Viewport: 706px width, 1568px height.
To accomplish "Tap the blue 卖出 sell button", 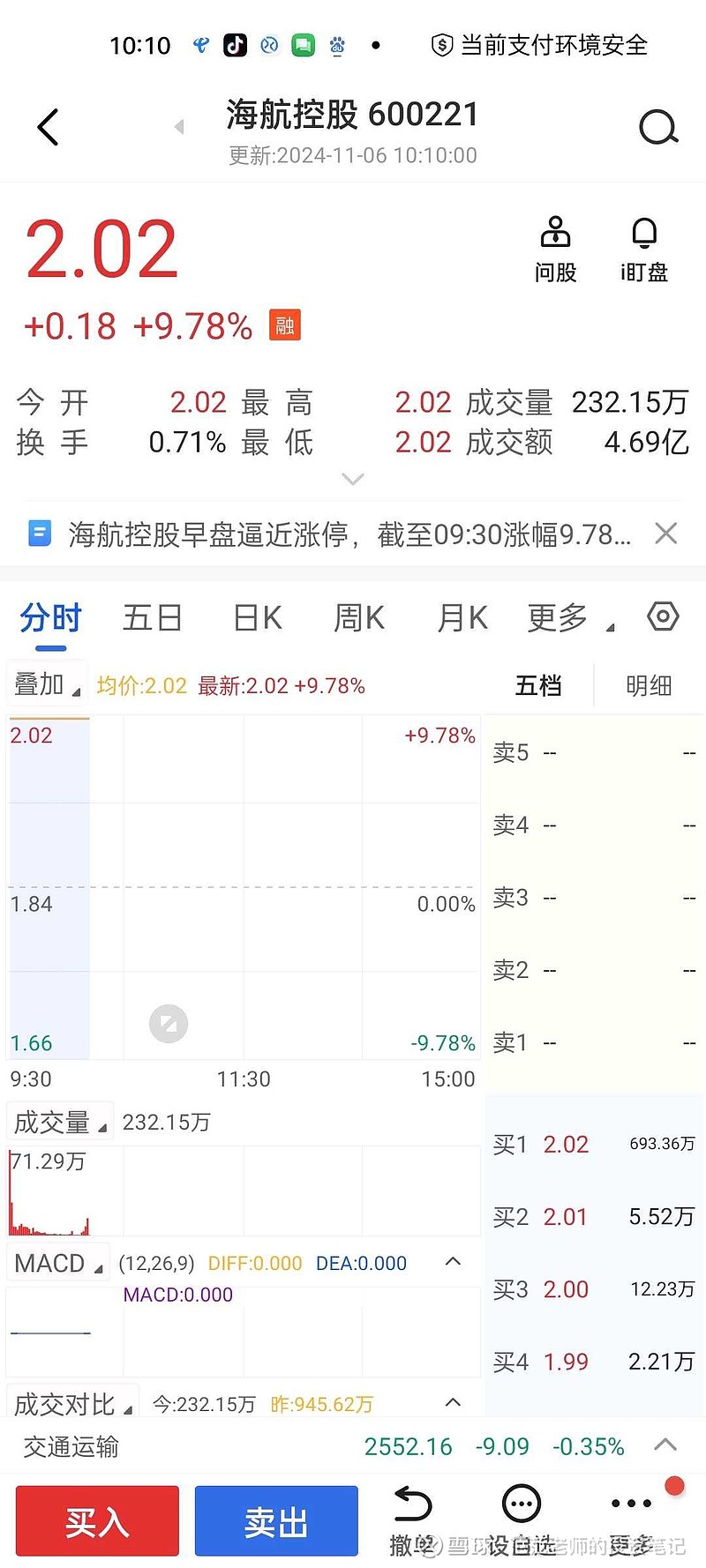I will [x=276, y=1521].
